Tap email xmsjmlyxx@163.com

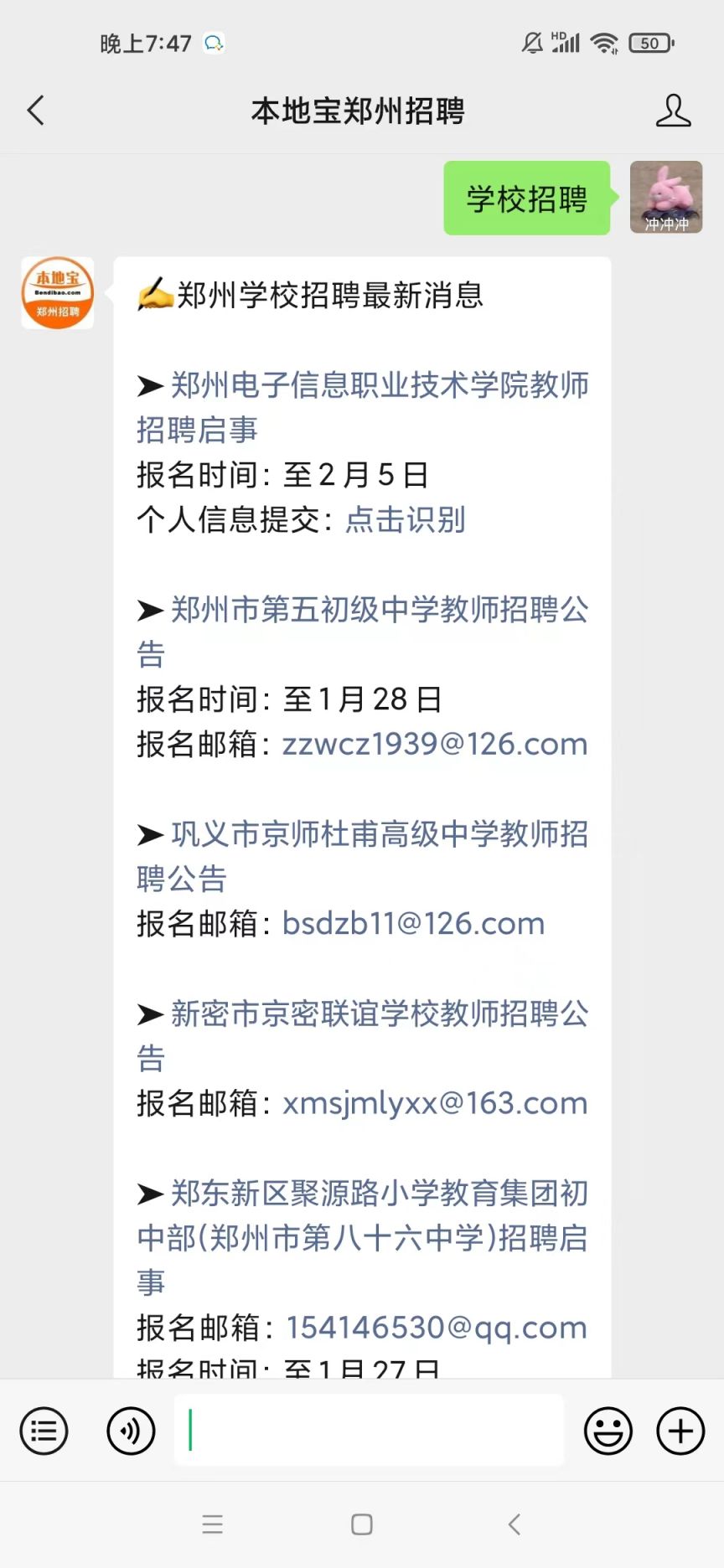pos(435,1103)
